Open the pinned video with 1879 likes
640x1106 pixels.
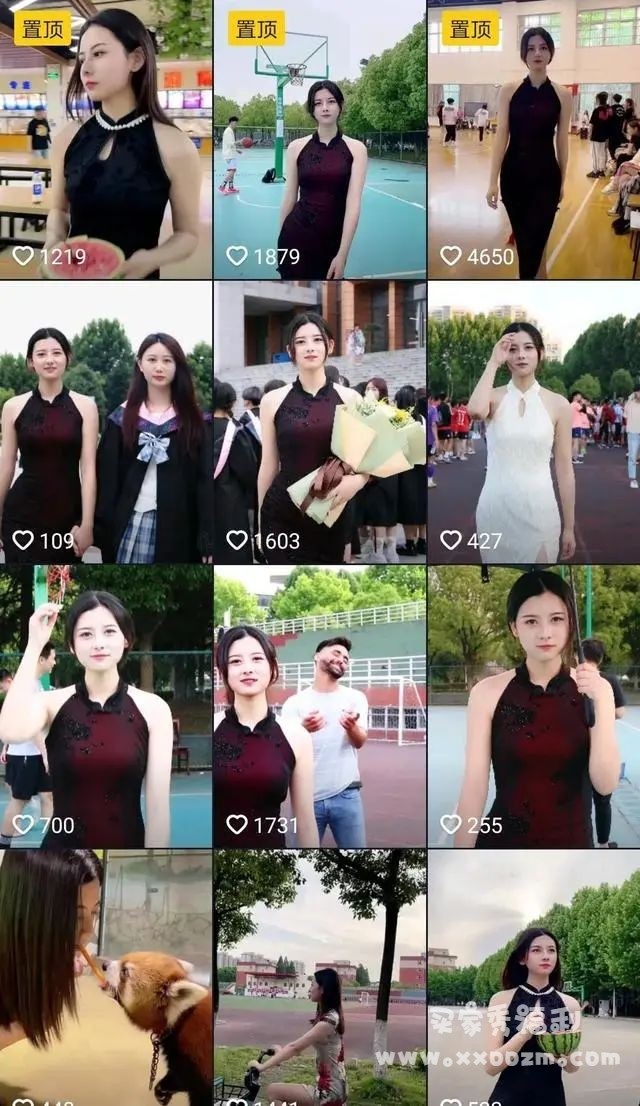pyautogui.click(x=320, y=139)
